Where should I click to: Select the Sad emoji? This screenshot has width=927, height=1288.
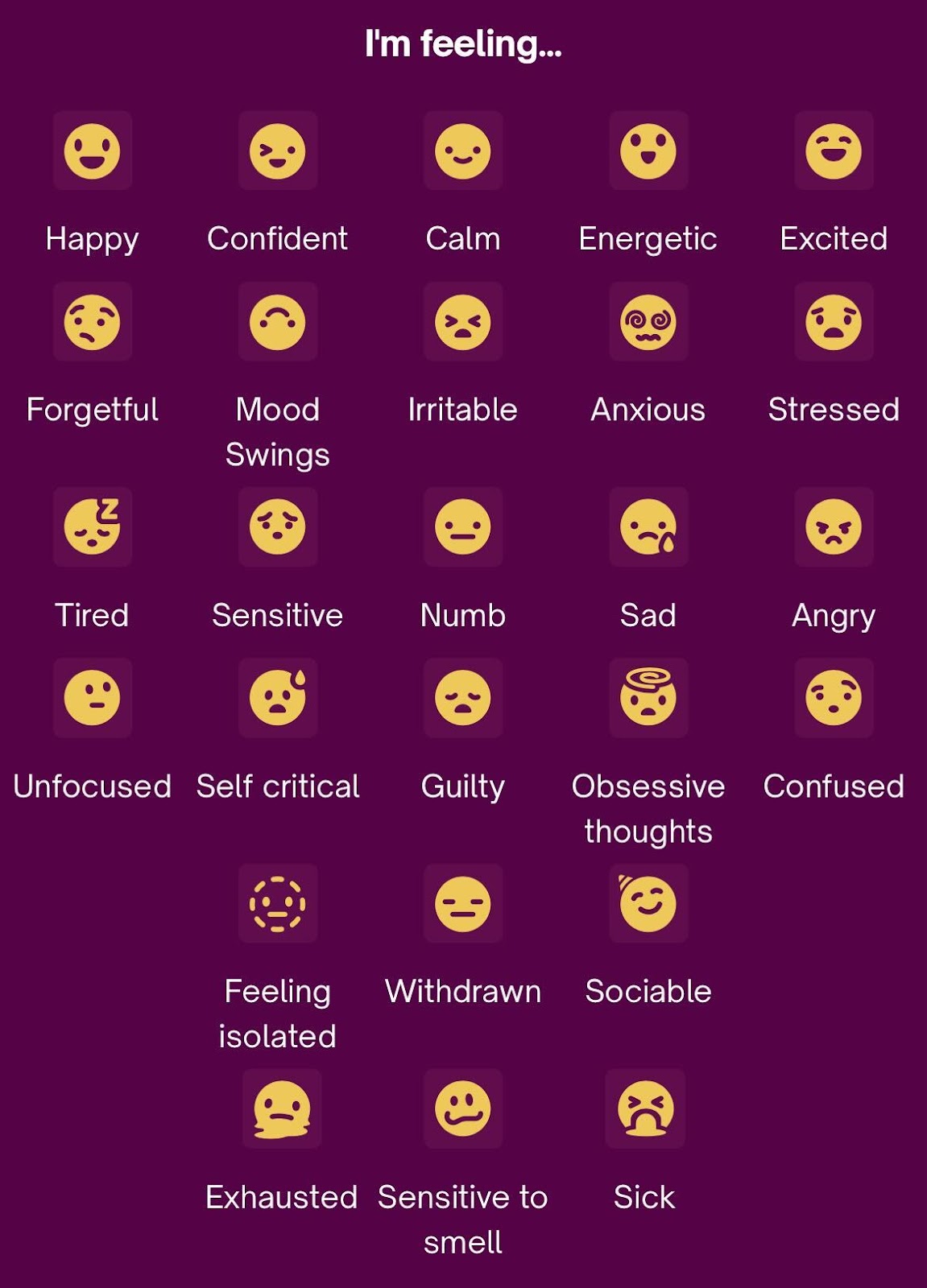(x=648, y=527)
